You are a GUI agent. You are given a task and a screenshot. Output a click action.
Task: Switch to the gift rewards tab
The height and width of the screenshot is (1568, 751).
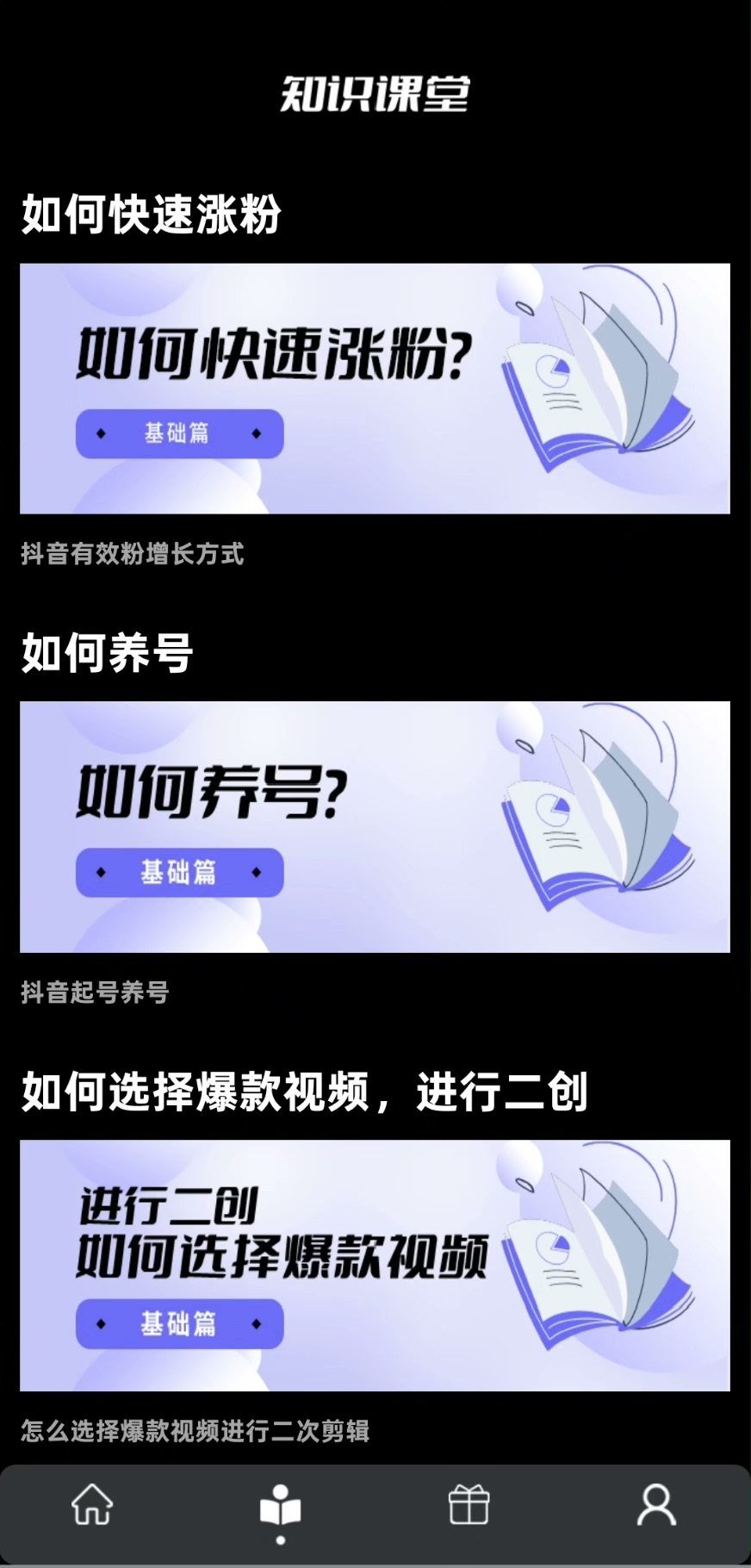(x=469, y=1505)
